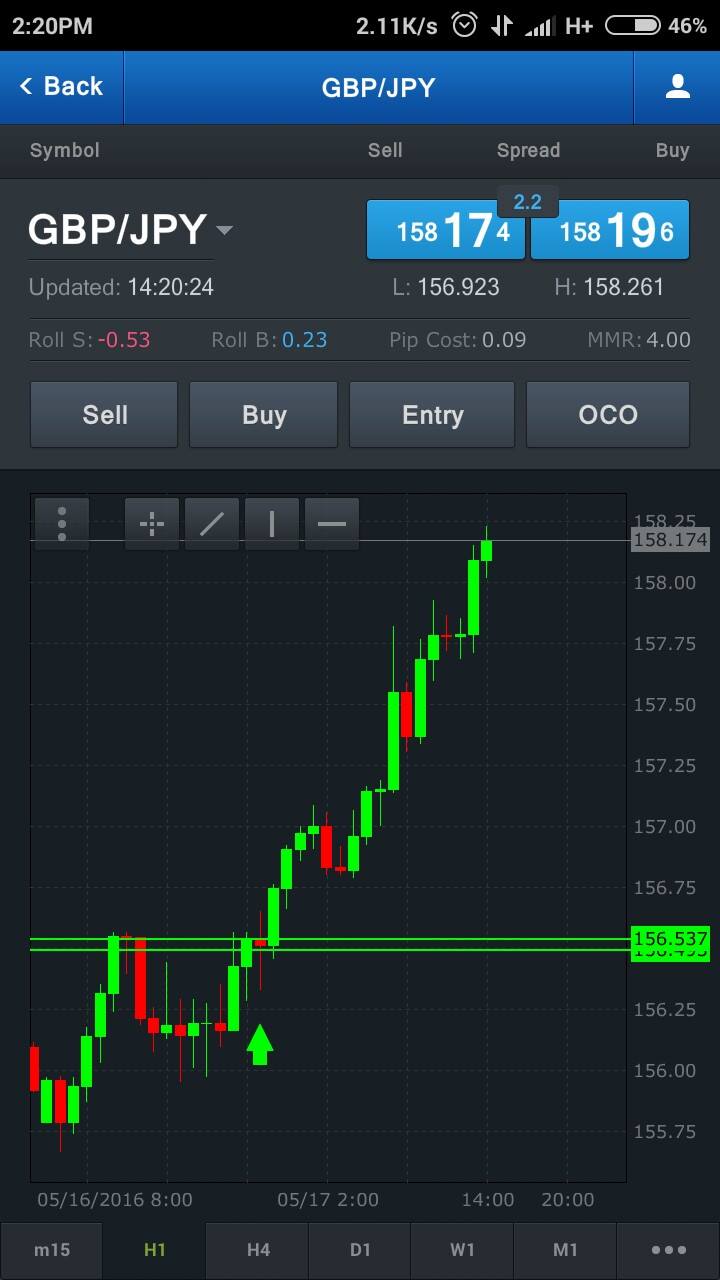Switch to the H4 timeframe
The height and width of the screenshot is (1280, 720).
[x=257, y=1250]
